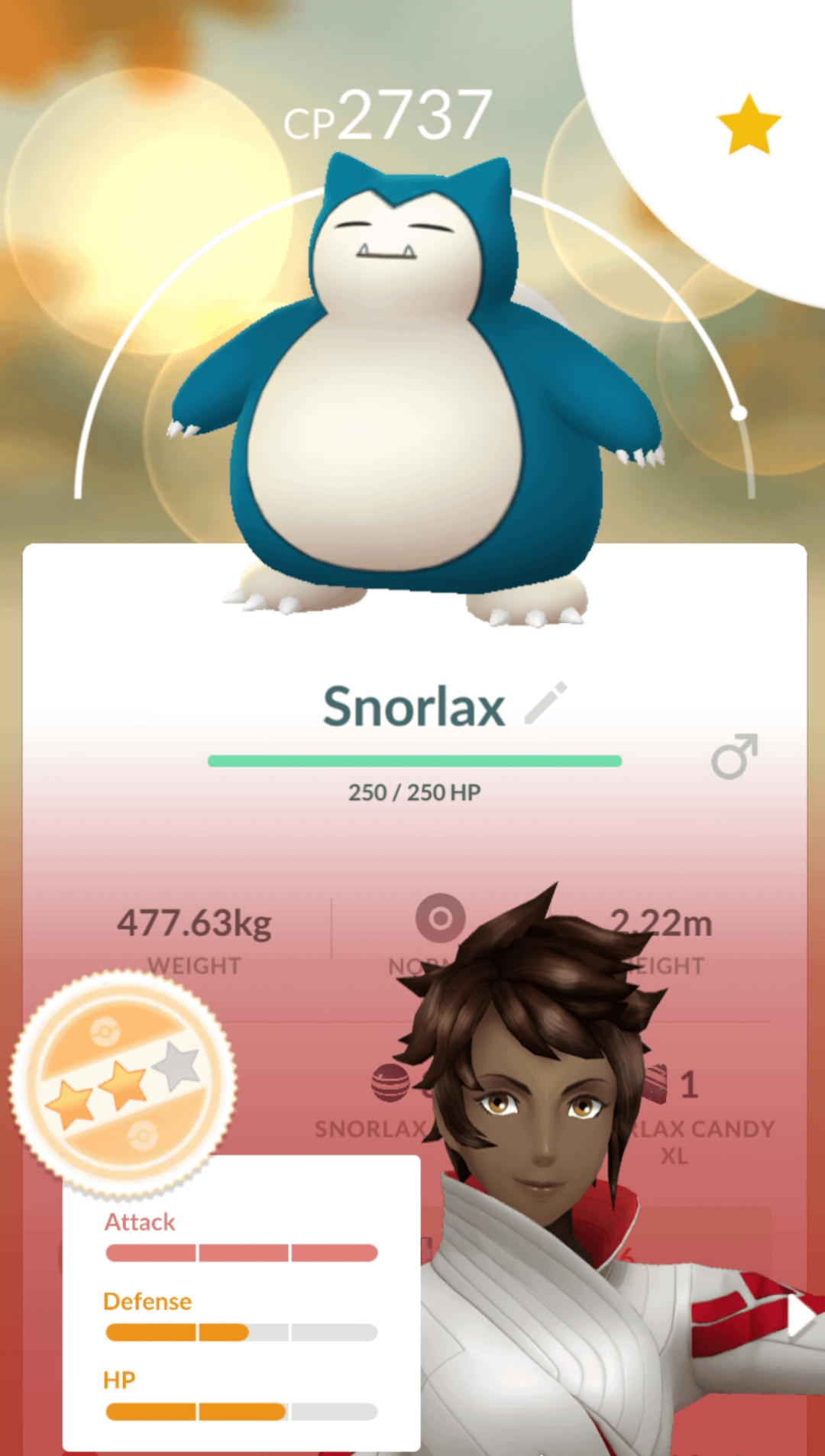Toggle the favorite star for Snorlax
This screenshot has width=825, height=1456.
click(749, 125)
